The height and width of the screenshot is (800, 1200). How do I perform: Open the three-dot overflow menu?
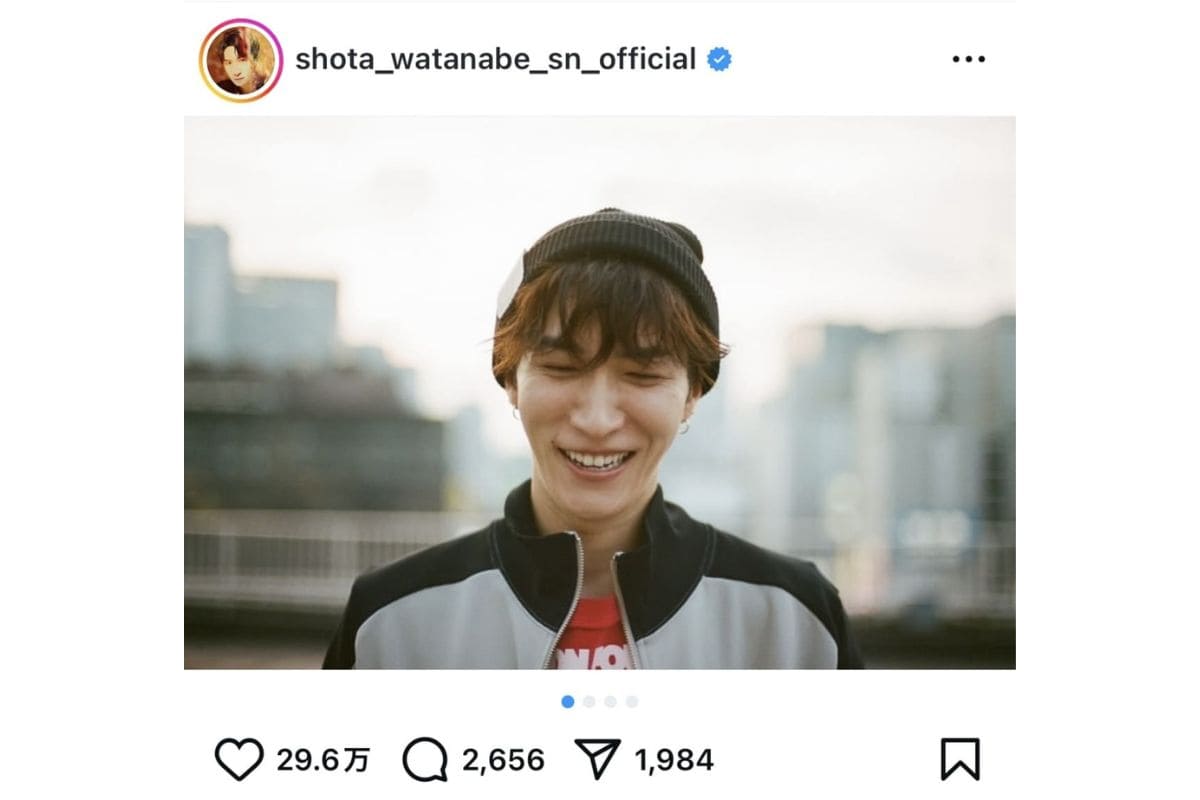pyautogui.click(x=968, y=60)
